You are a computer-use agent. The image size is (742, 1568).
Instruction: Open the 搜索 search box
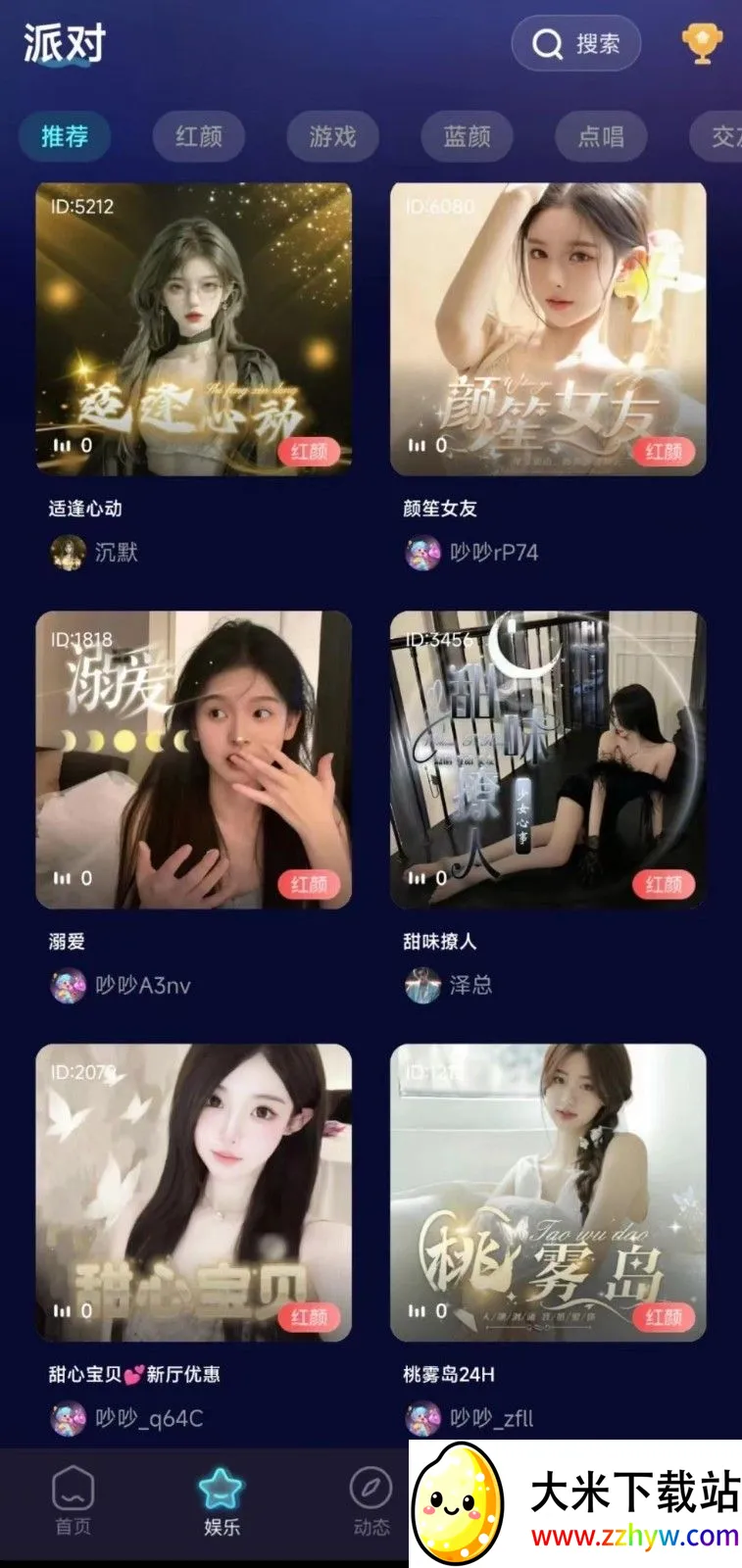coord(575,44)
